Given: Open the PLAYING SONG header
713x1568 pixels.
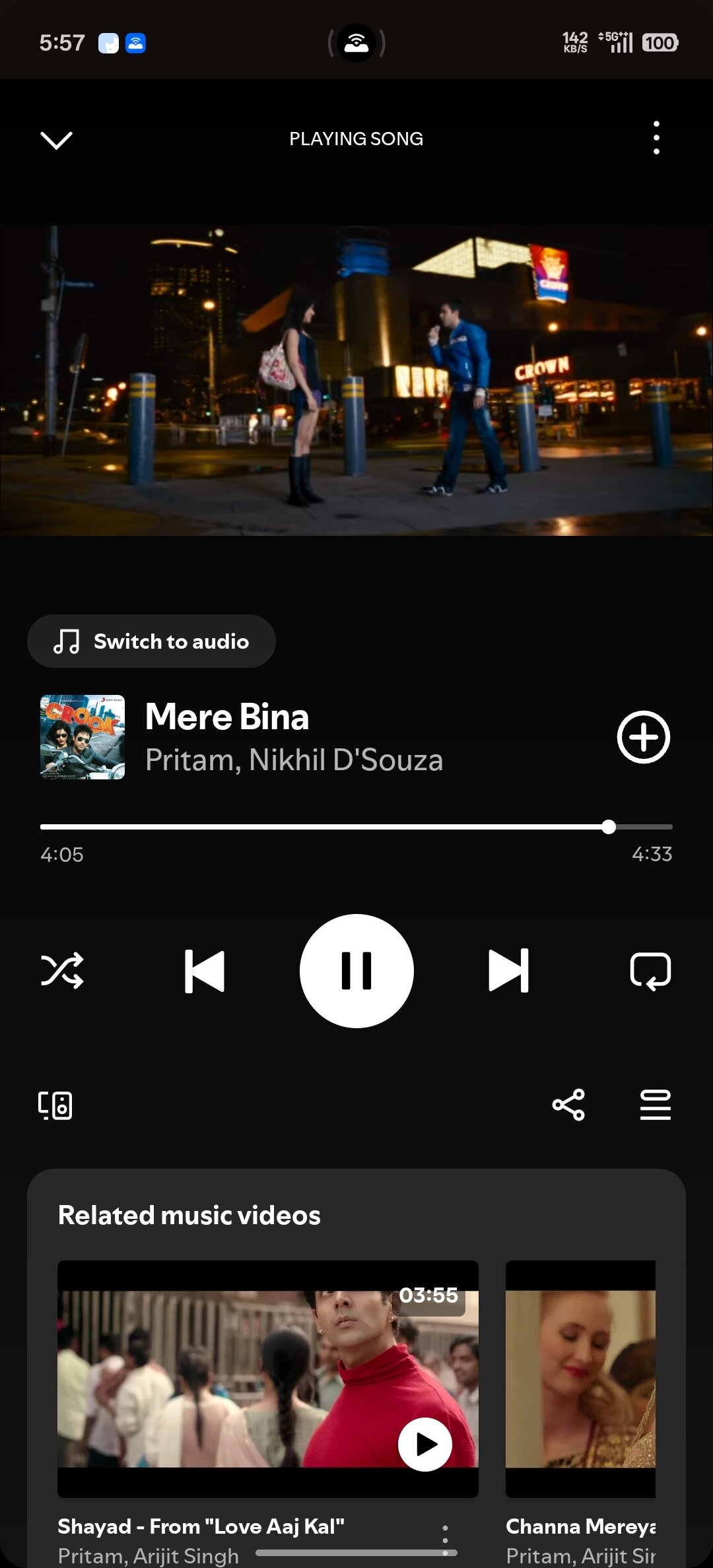Looking at the screenshot, I should coord(356,138).
